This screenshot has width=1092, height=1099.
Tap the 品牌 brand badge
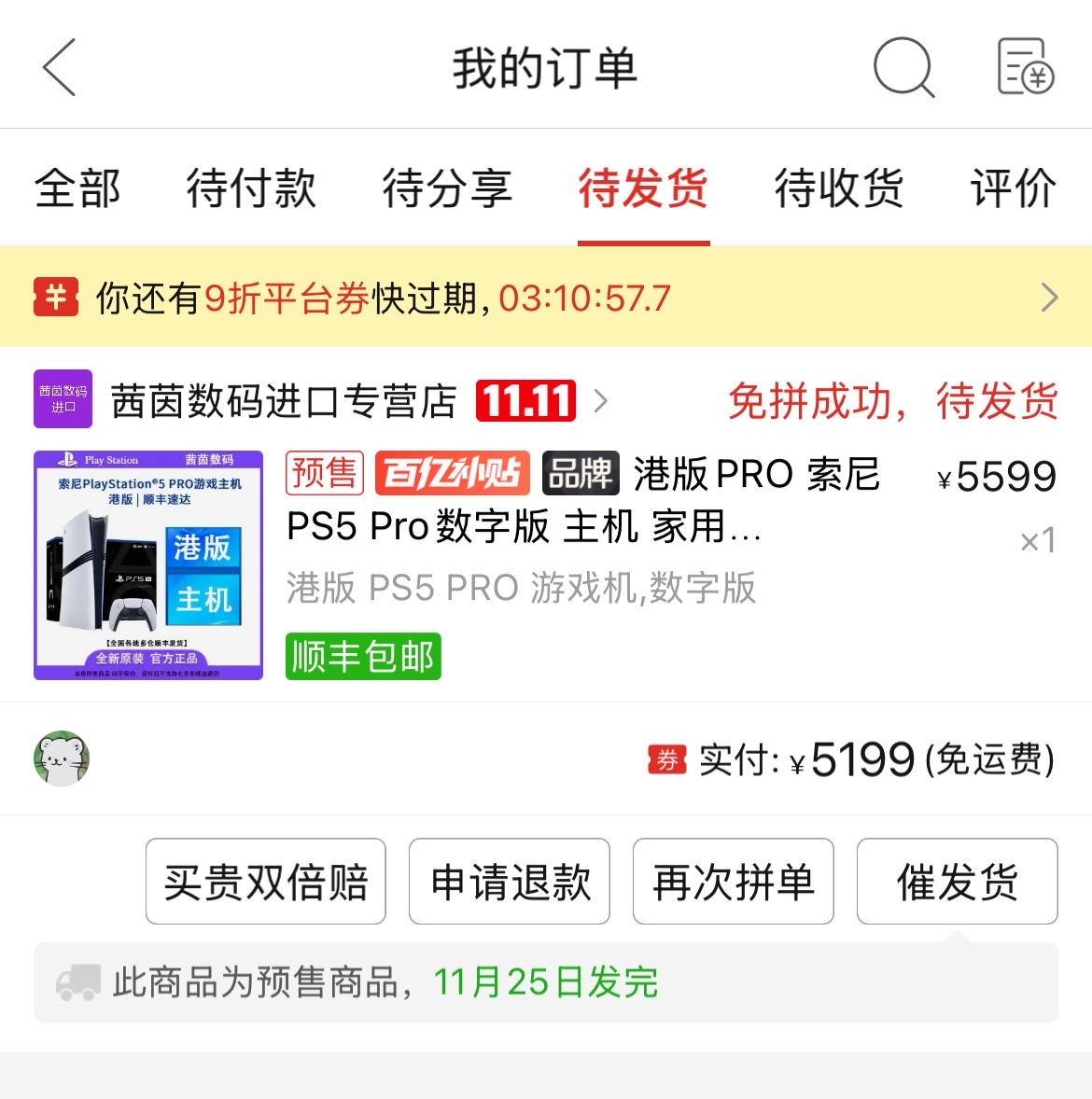[580, 474]
